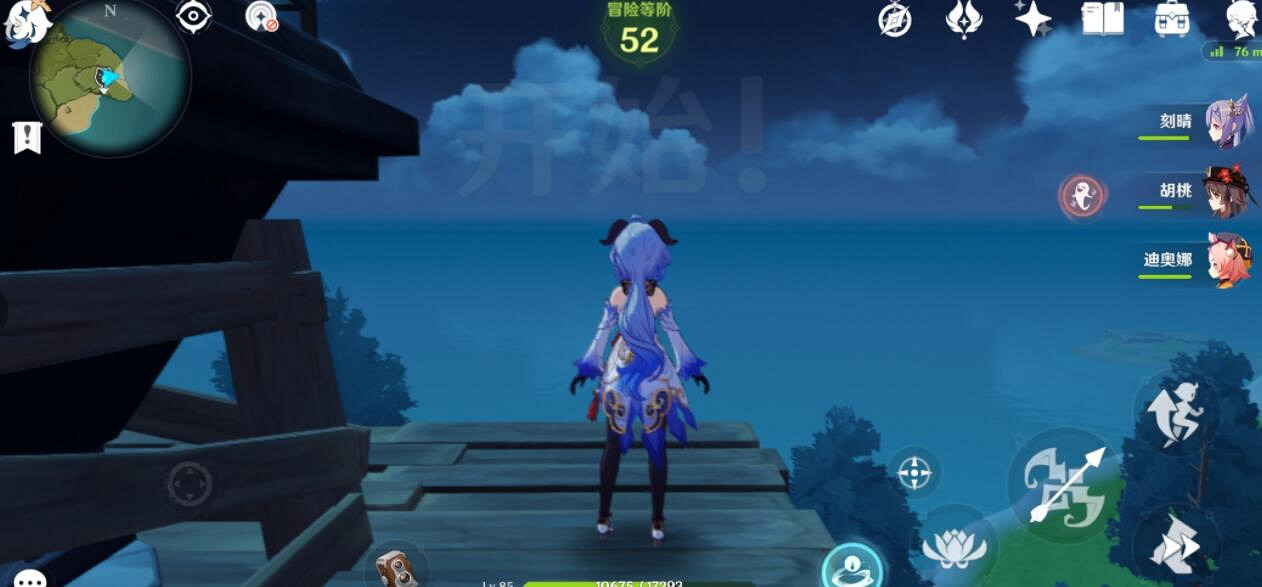Open the adventurer handbook
1262x587 pixels.
coord(1102,18)
